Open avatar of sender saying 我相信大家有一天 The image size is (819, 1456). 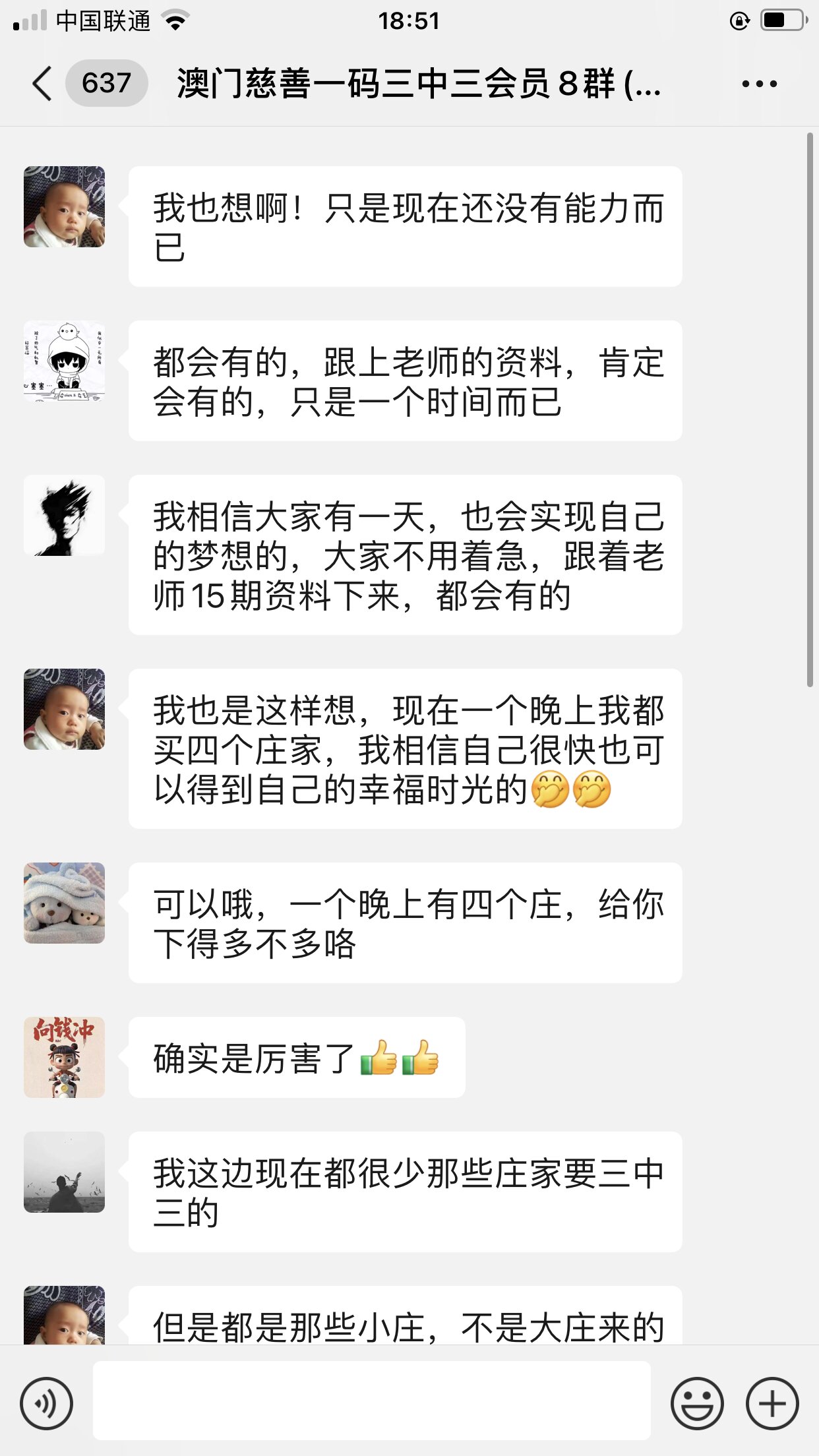point(64,516)
